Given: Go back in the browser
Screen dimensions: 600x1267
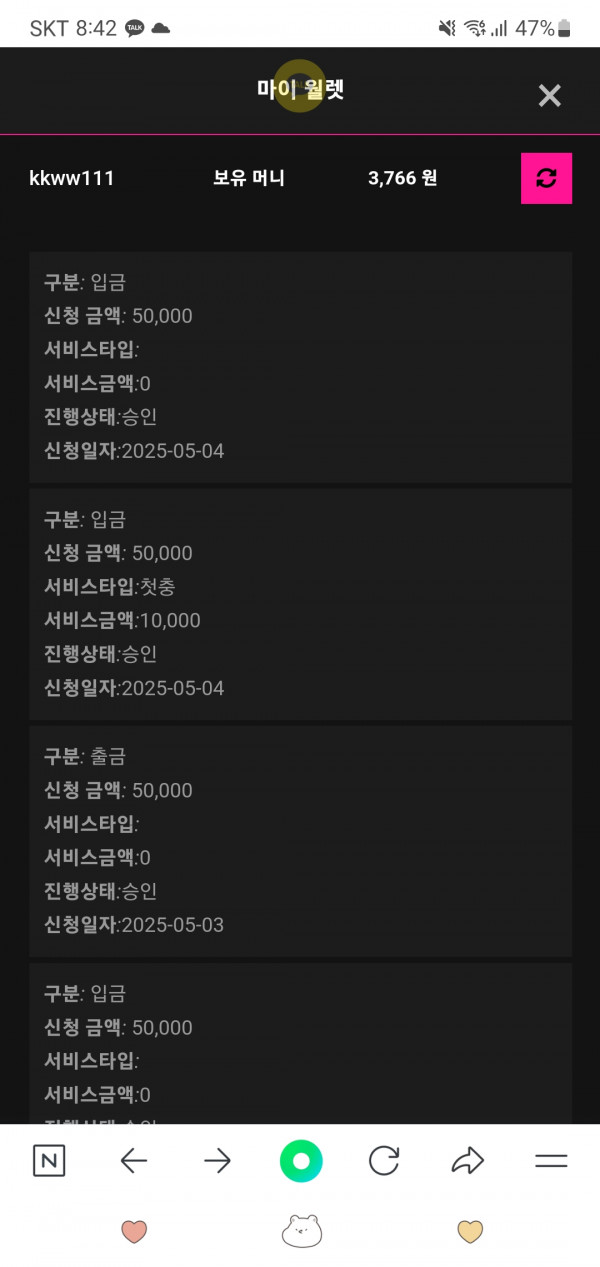Looking at the screenshot, I should coord(133,1161).
